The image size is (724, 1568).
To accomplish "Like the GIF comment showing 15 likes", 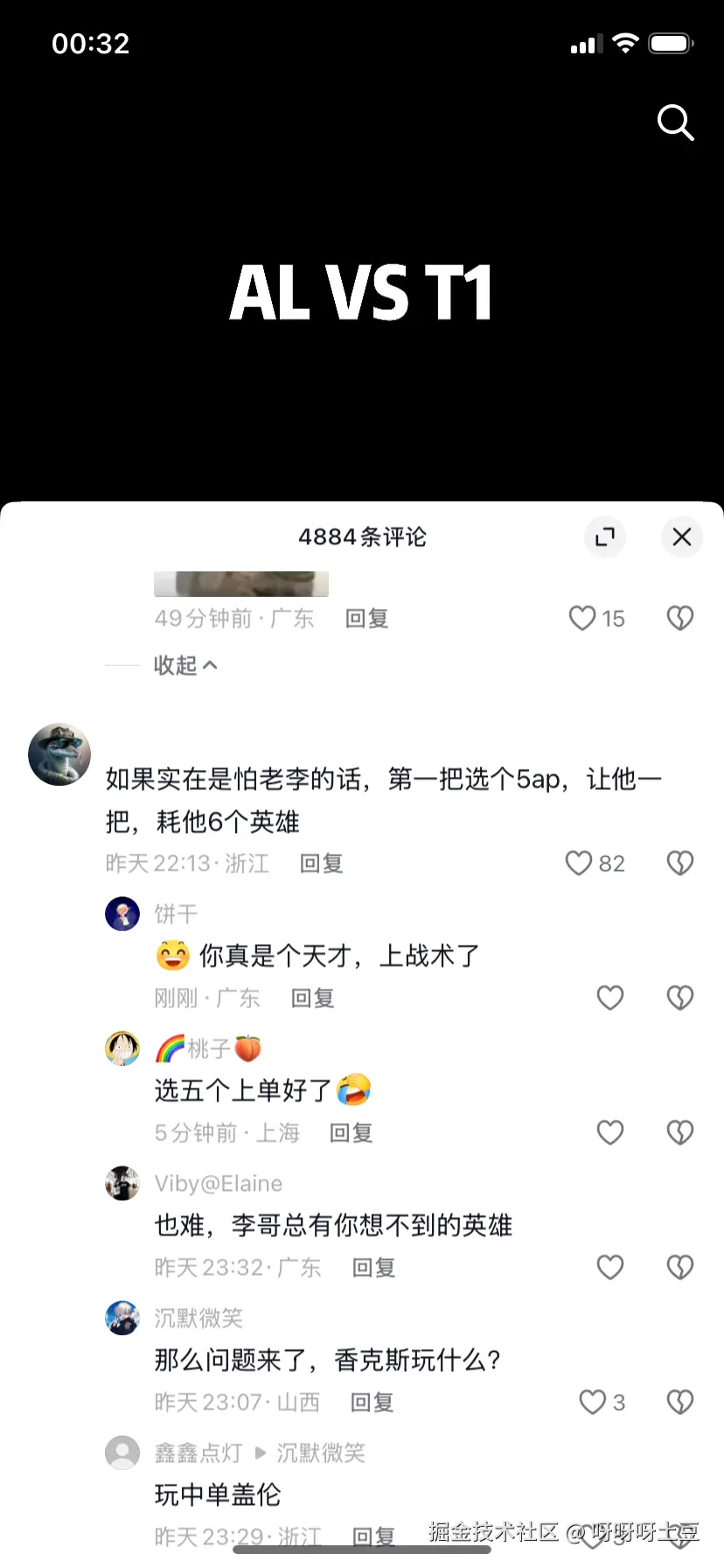I will tap(581, 619).
